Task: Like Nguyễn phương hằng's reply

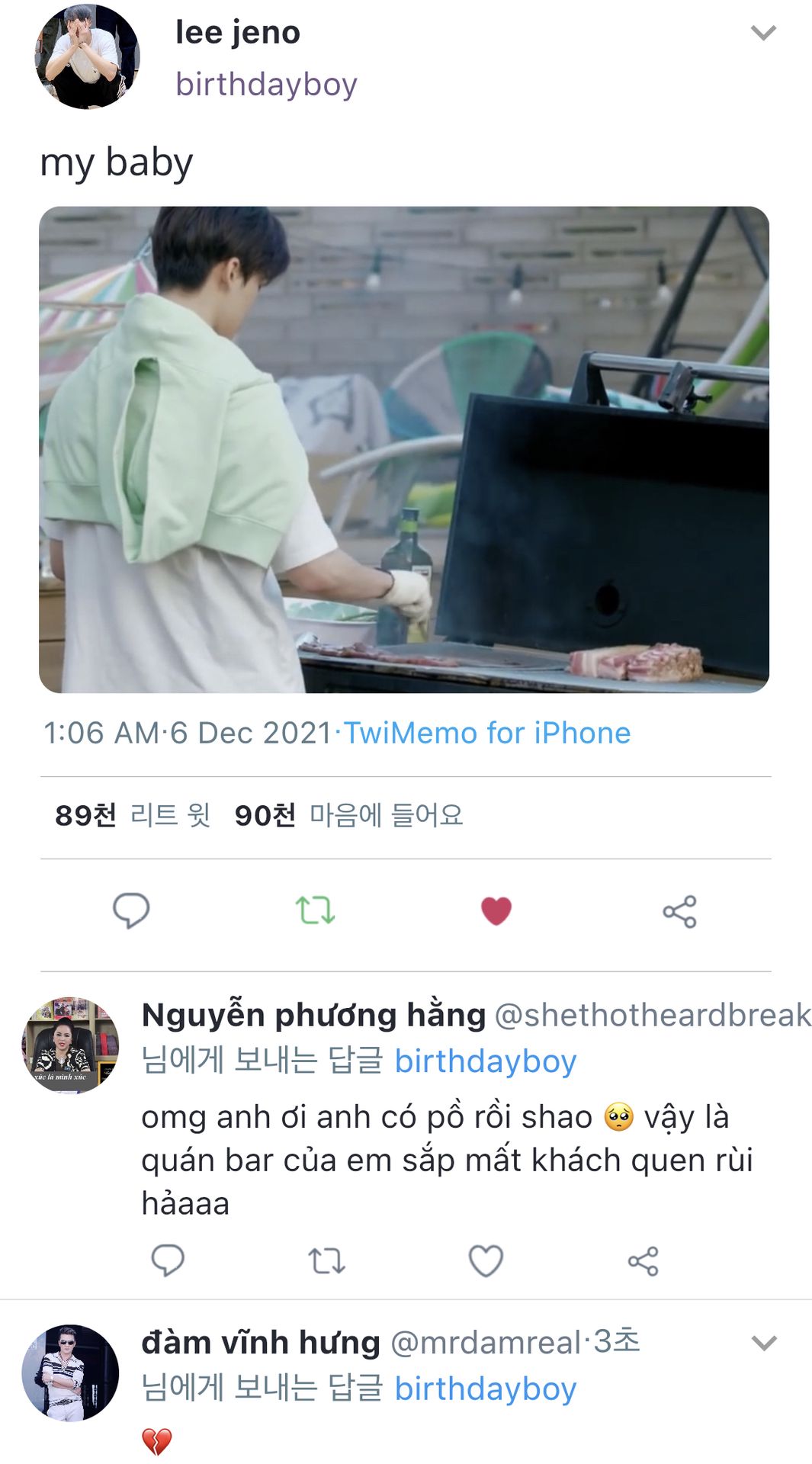Action: pos(486,1260)
